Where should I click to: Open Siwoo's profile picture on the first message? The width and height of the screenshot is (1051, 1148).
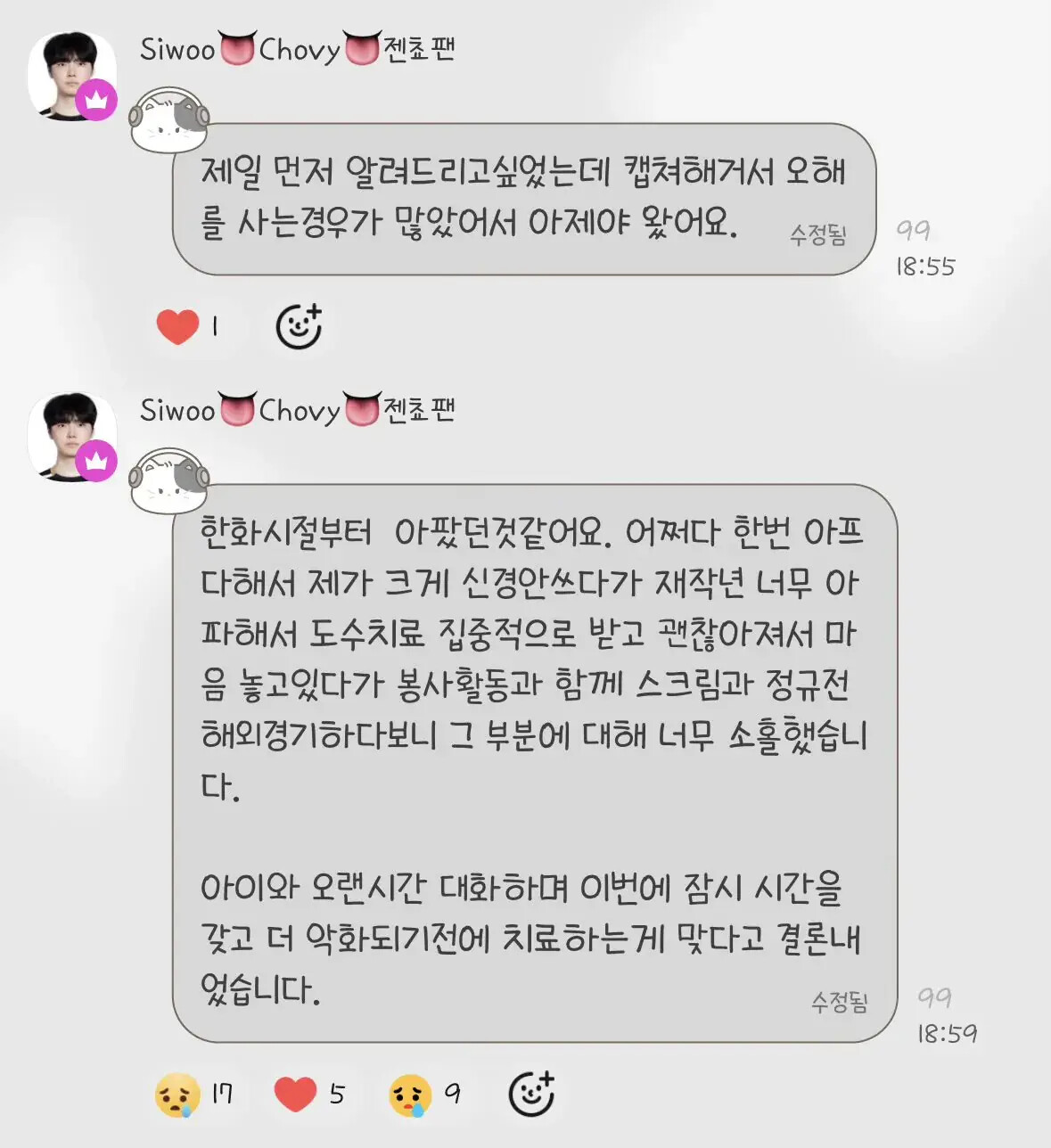(72, 76)
